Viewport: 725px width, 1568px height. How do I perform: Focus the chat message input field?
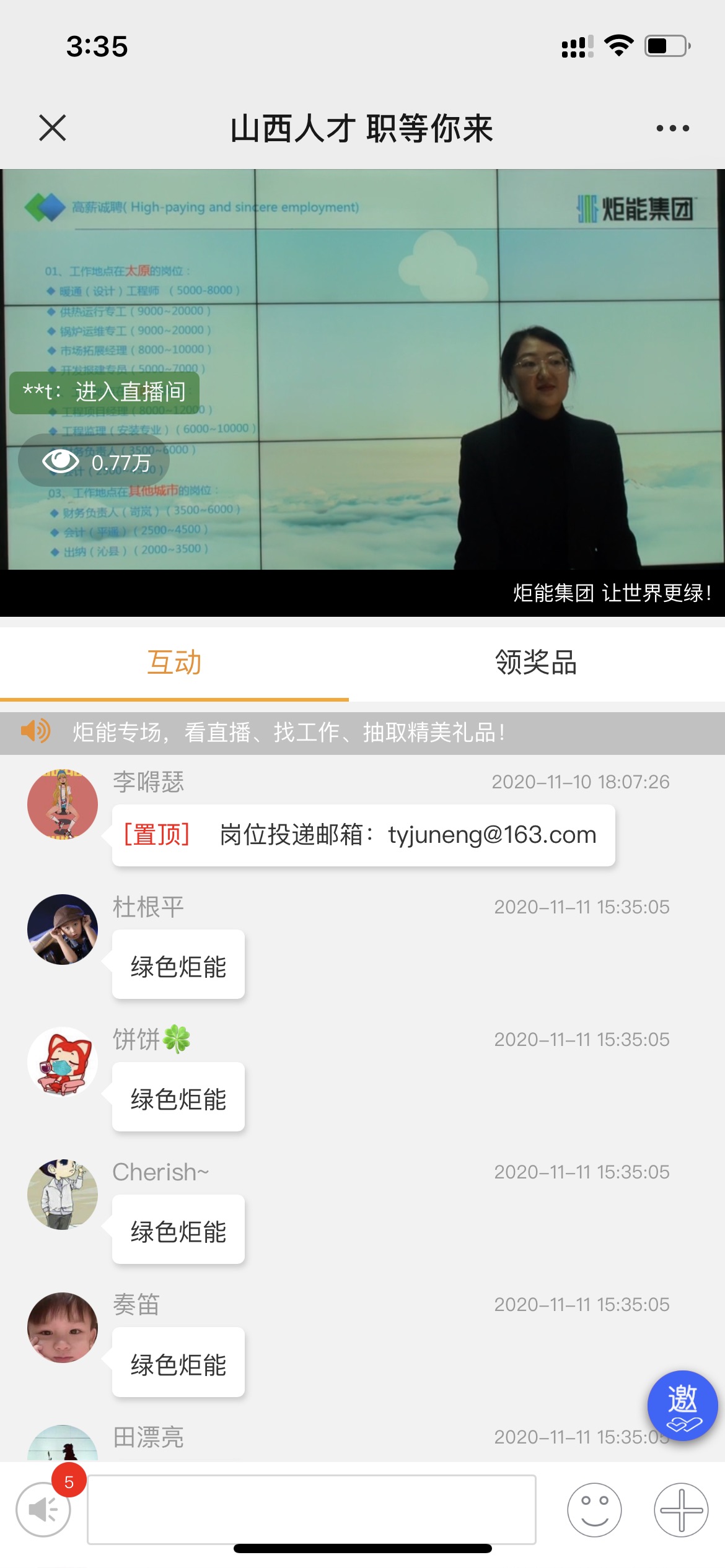[311, 1509]
